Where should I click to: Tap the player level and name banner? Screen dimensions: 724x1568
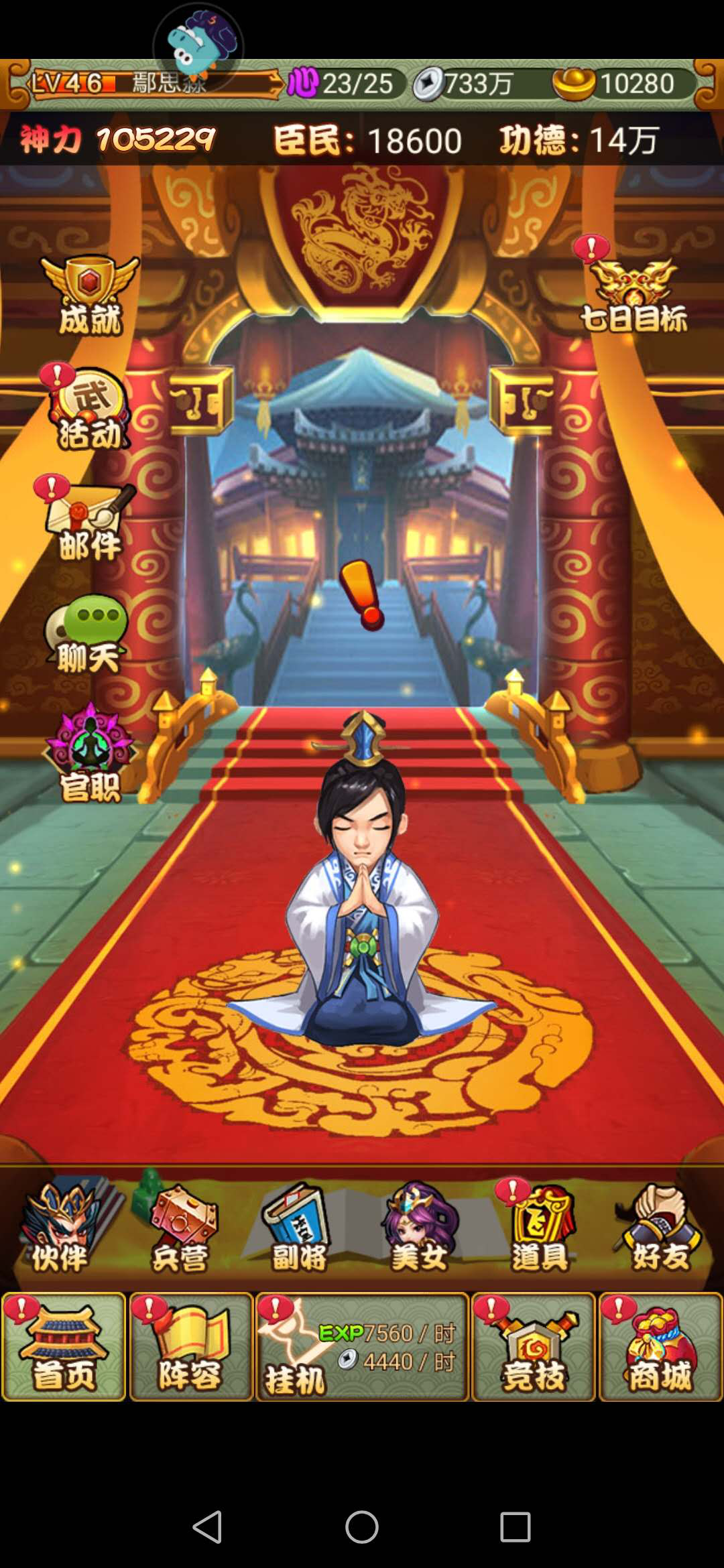(154, 84)
